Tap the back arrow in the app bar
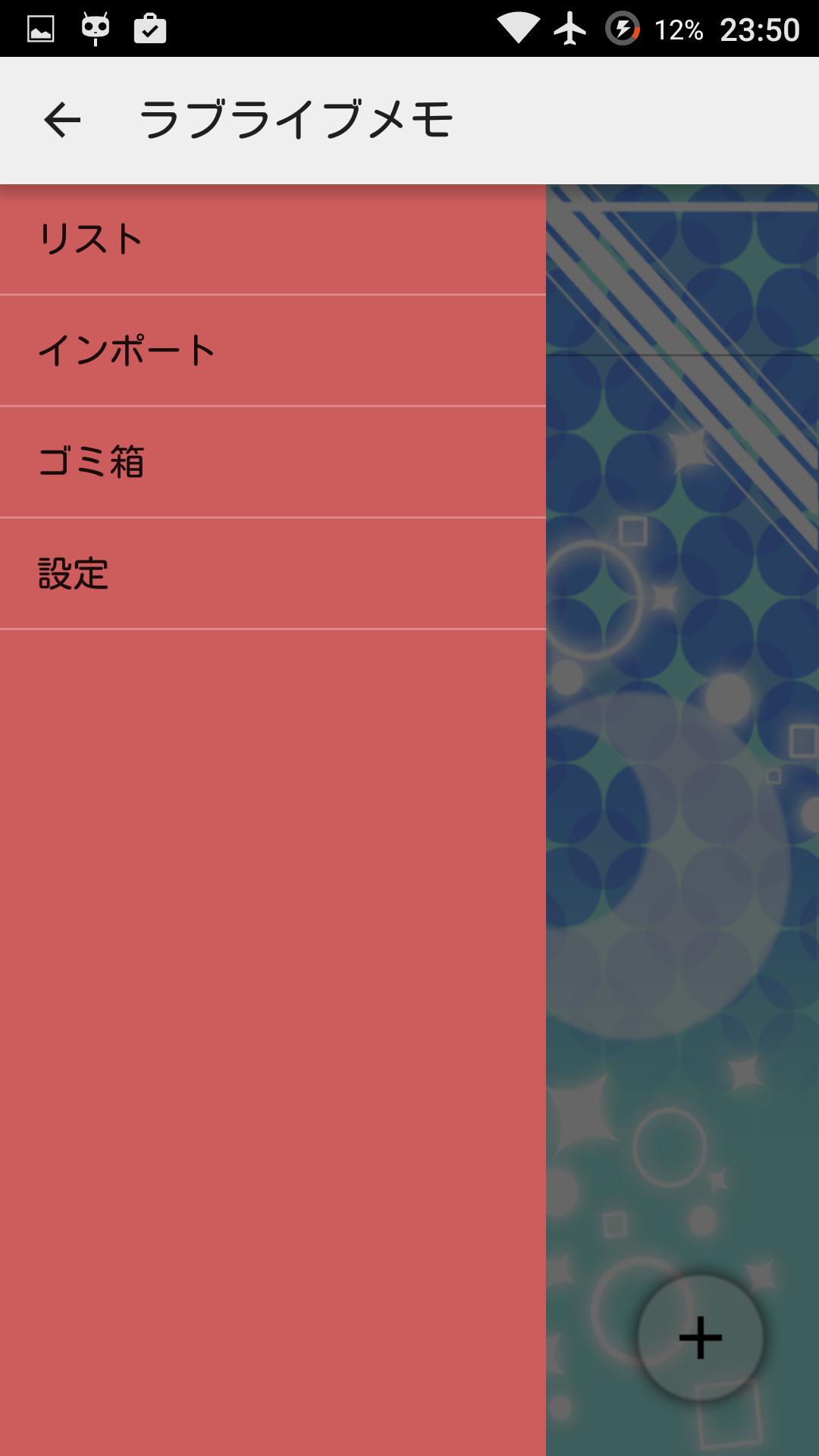Image resolution: width=819 pixels, height=1456 pixels. [x=62, y=120]
